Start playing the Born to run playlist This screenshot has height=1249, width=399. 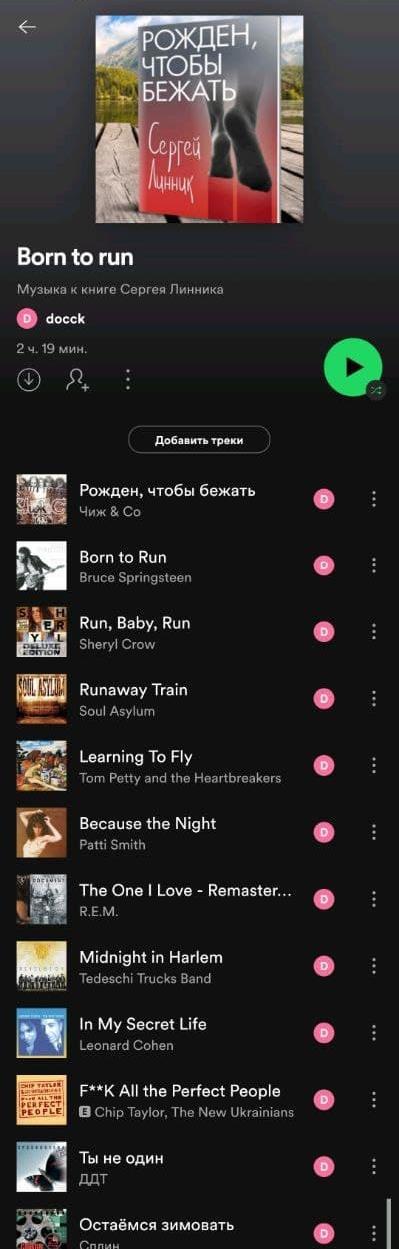(x=353, y=367)
